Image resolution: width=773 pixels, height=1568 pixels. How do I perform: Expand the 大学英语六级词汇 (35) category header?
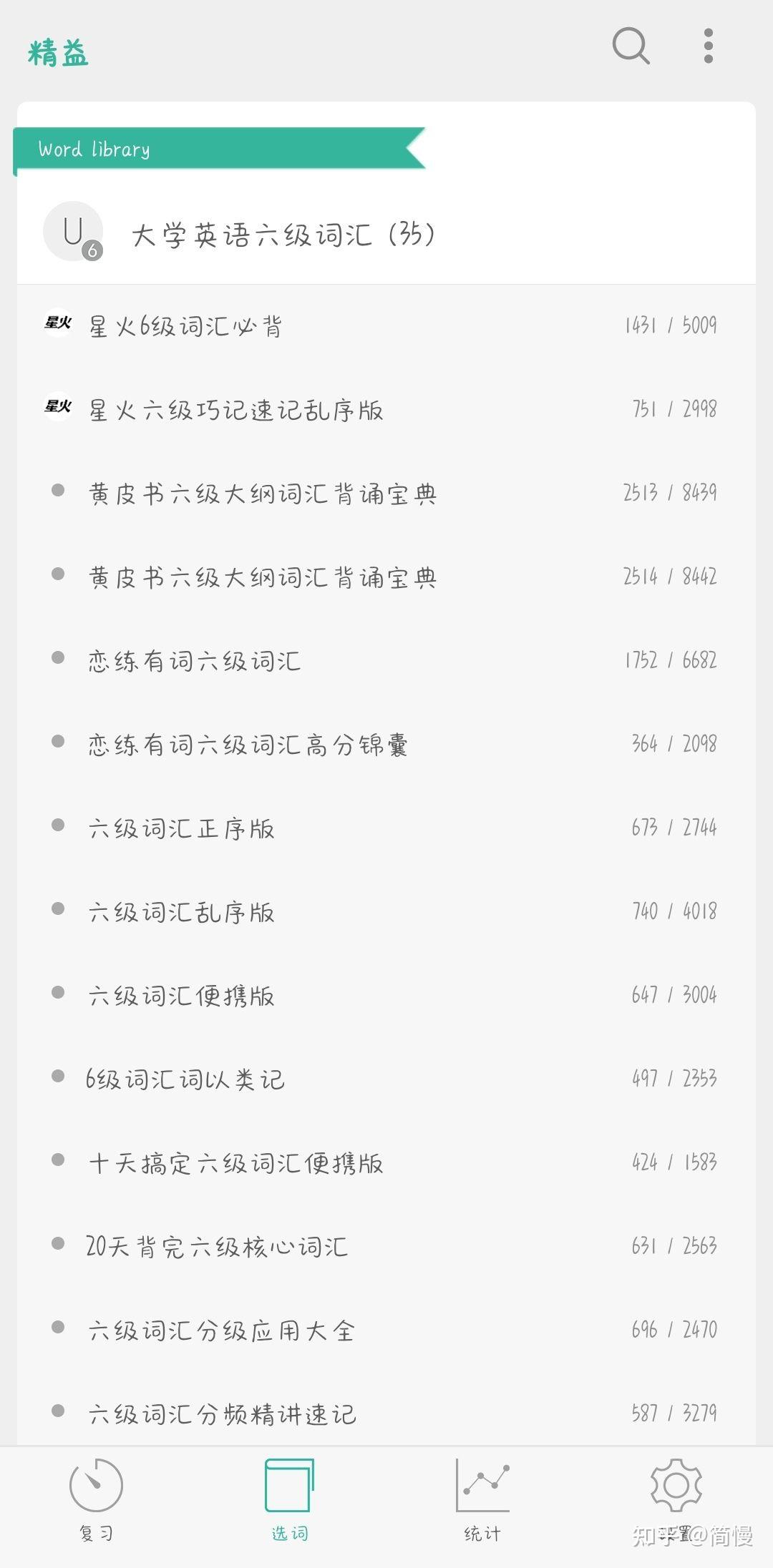(x=386, y=233)
